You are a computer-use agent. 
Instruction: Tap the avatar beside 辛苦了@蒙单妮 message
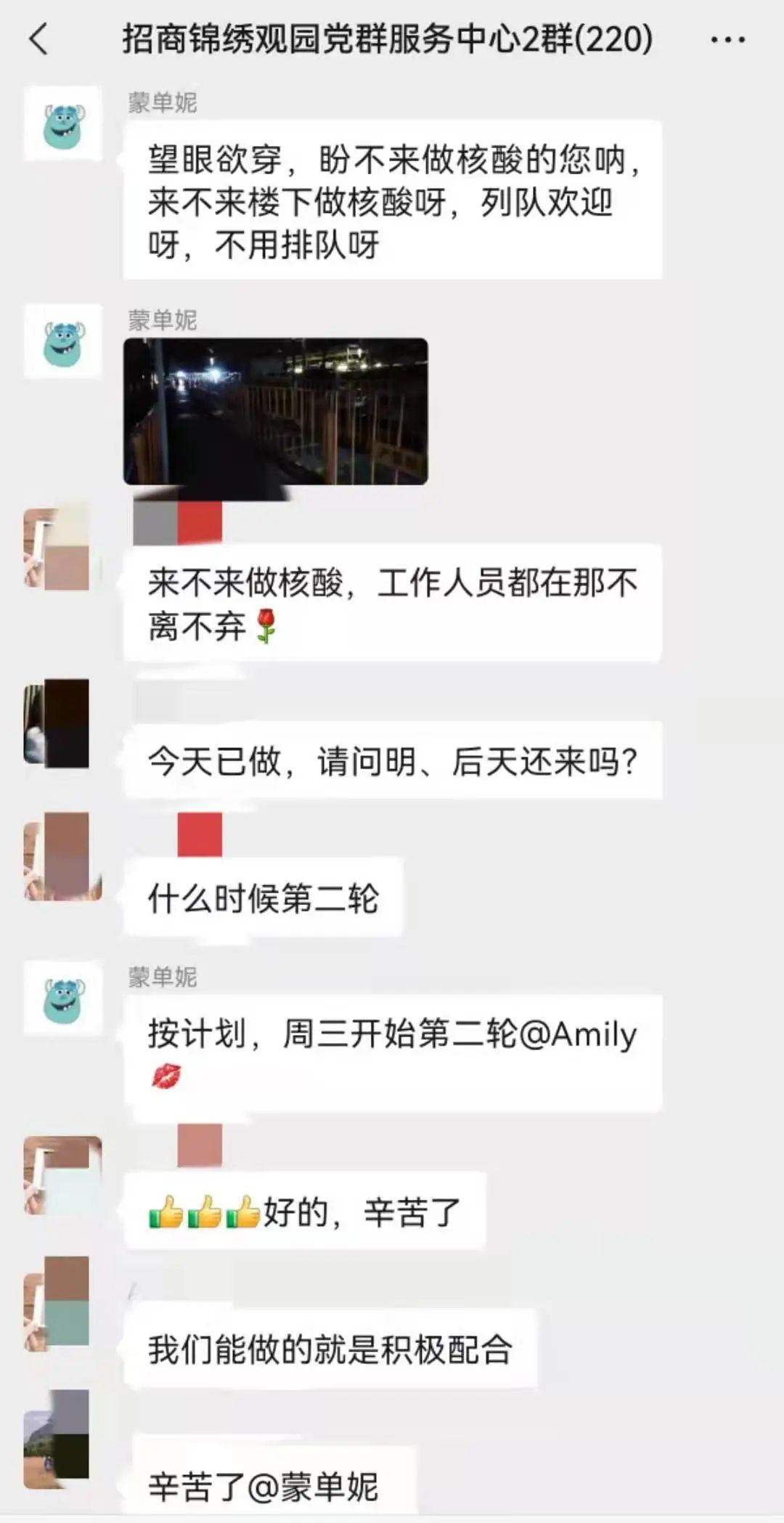point(57,1438)
